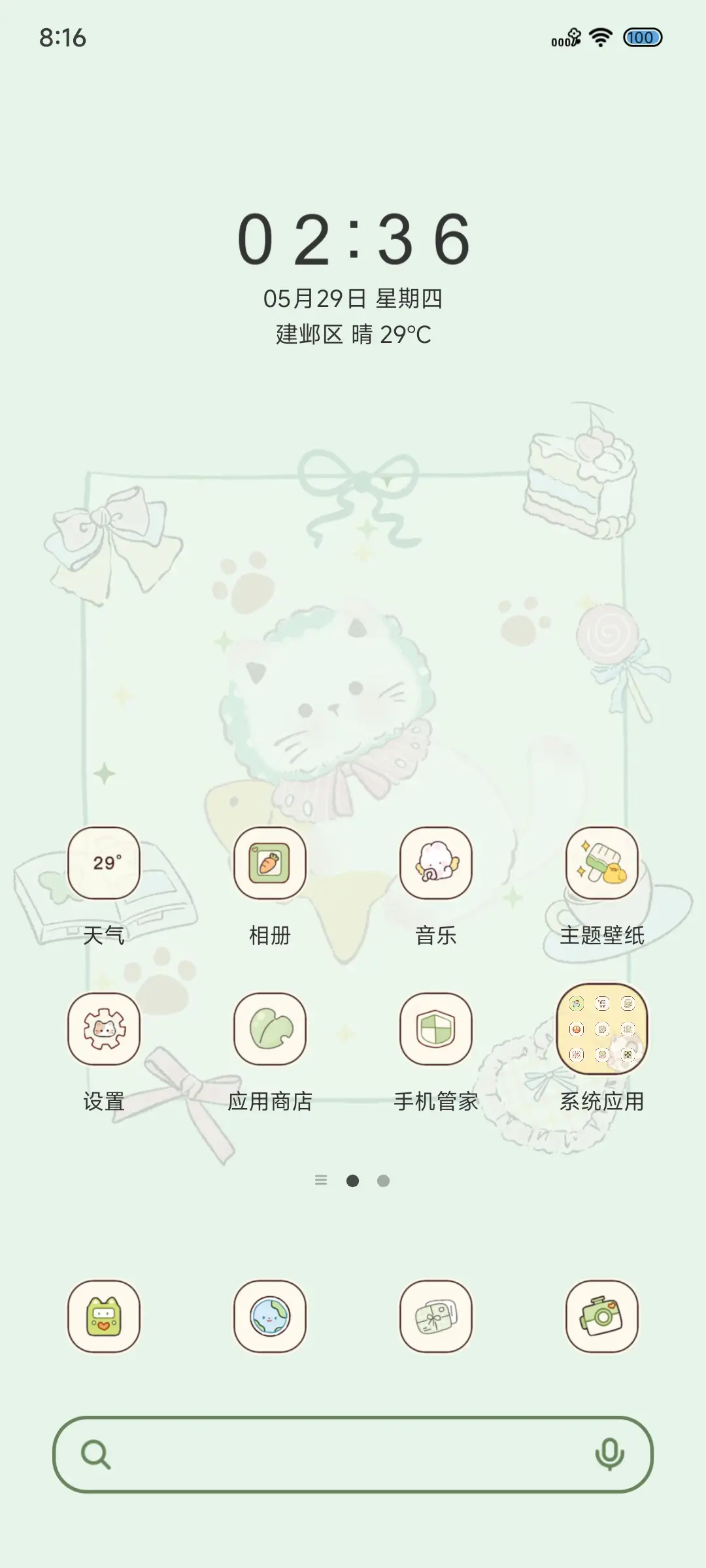Open the 相册 photo album app

(x=271, y=864)
